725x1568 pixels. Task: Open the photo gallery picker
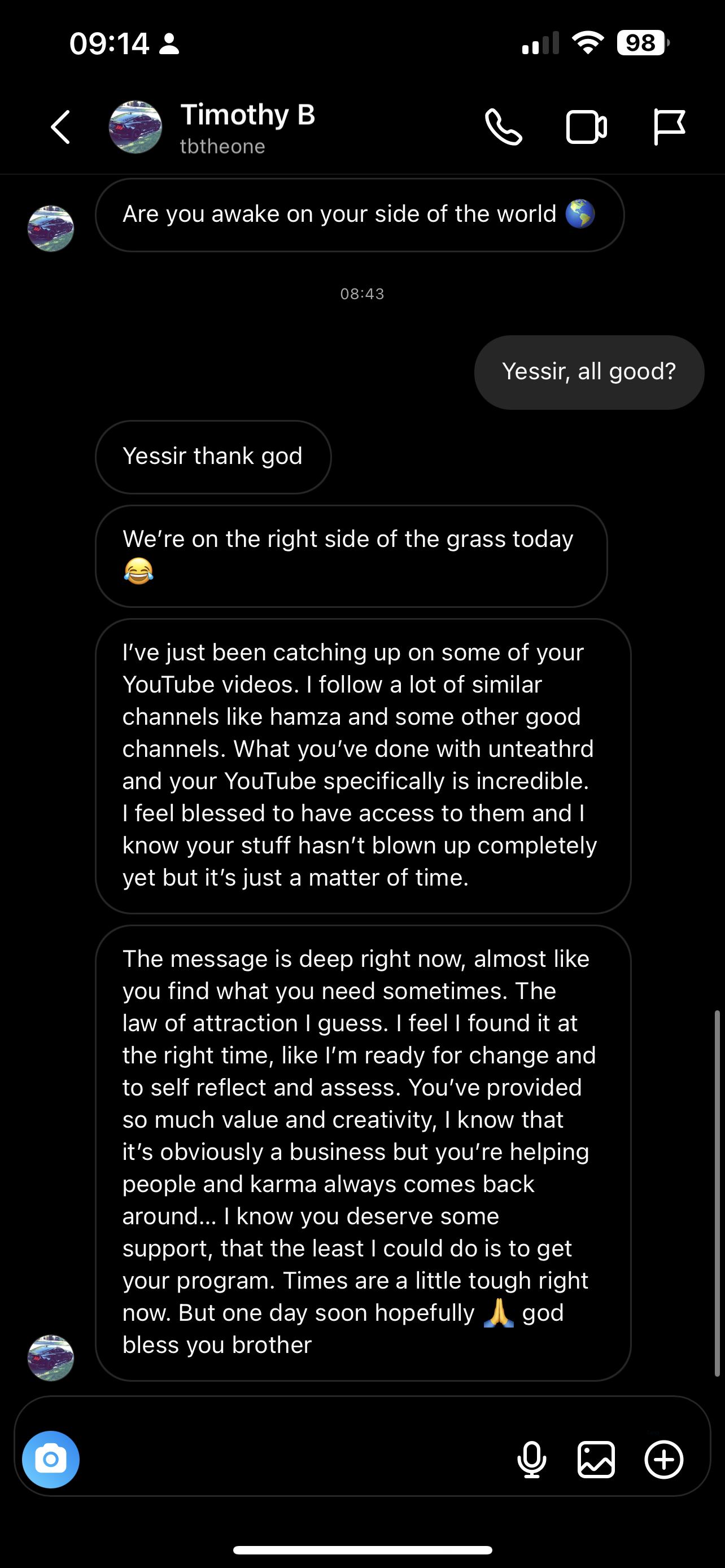click(596, 1459)
